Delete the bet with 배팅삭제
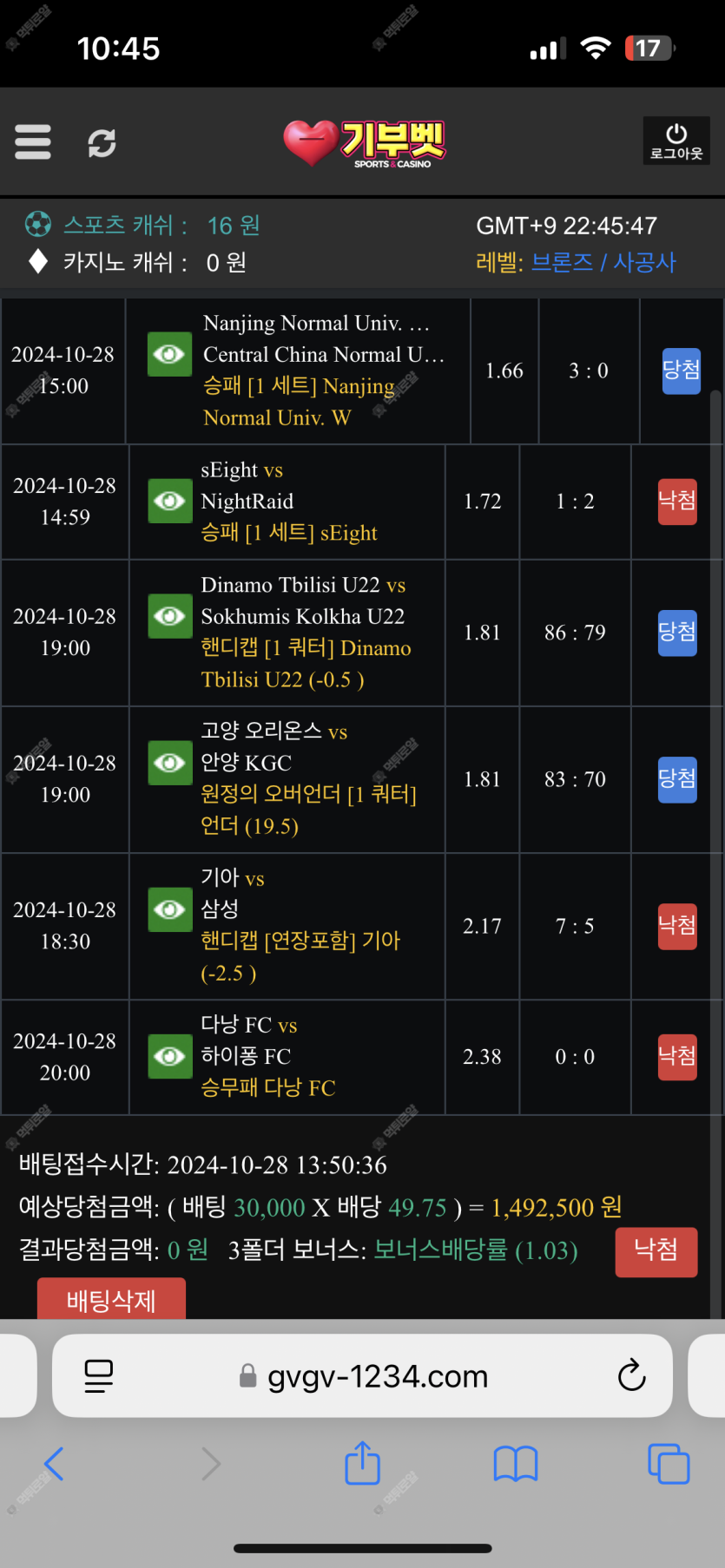Viewport: 725px width, 1568px height. tap(111, 1299)
